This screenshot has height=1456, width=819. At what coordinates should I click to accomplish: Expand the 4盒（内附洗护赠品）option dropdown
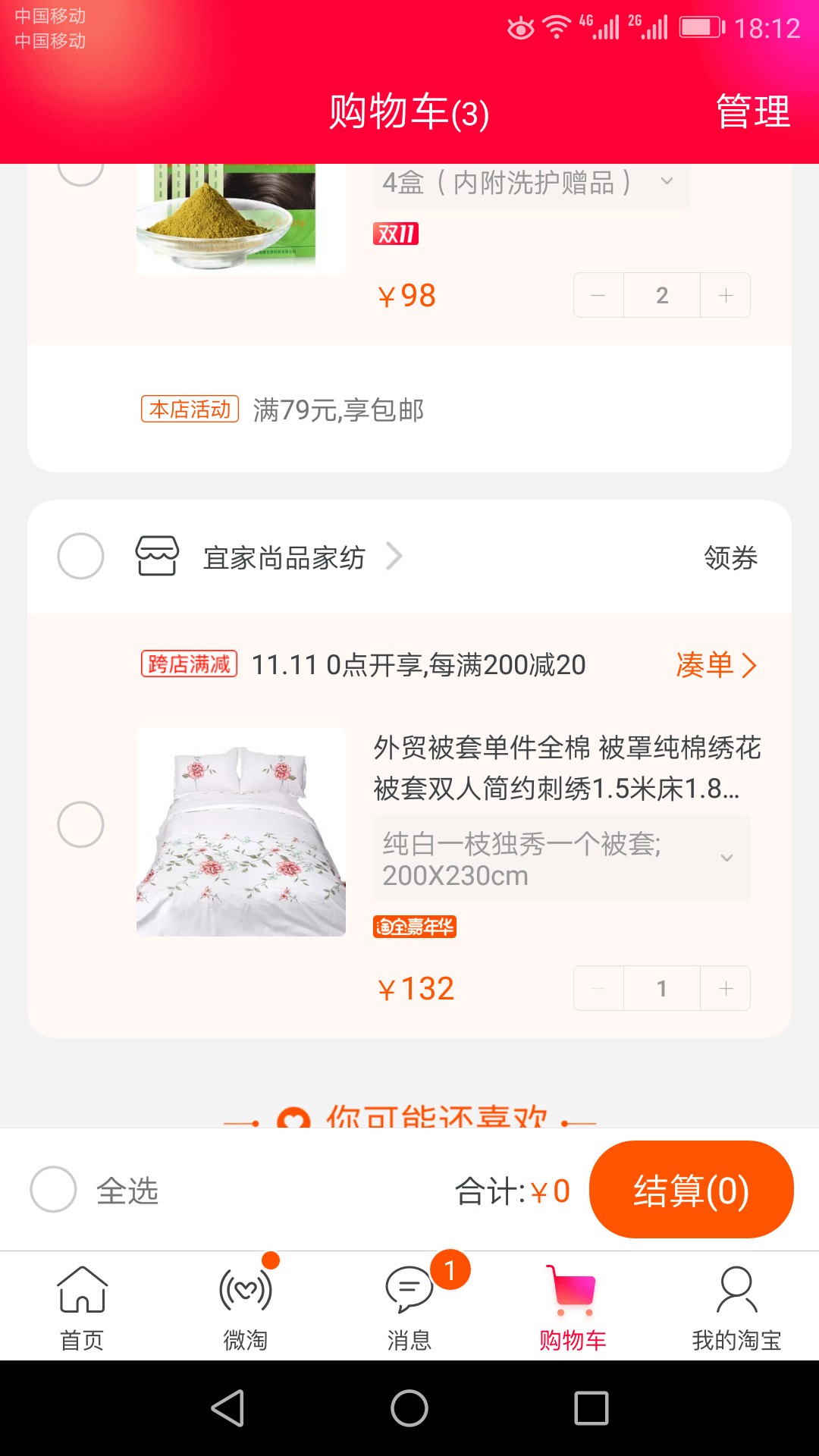click(x=532, y=184)
